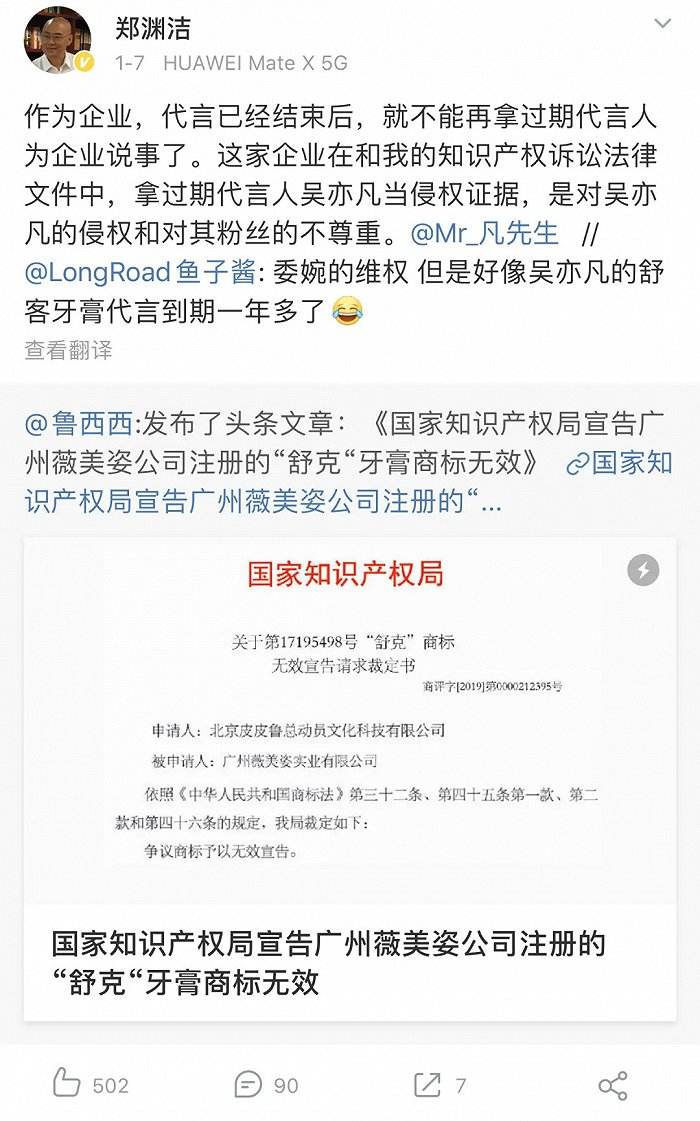
Task: Open the @鲁西西 mention
Action: [79, 424]
